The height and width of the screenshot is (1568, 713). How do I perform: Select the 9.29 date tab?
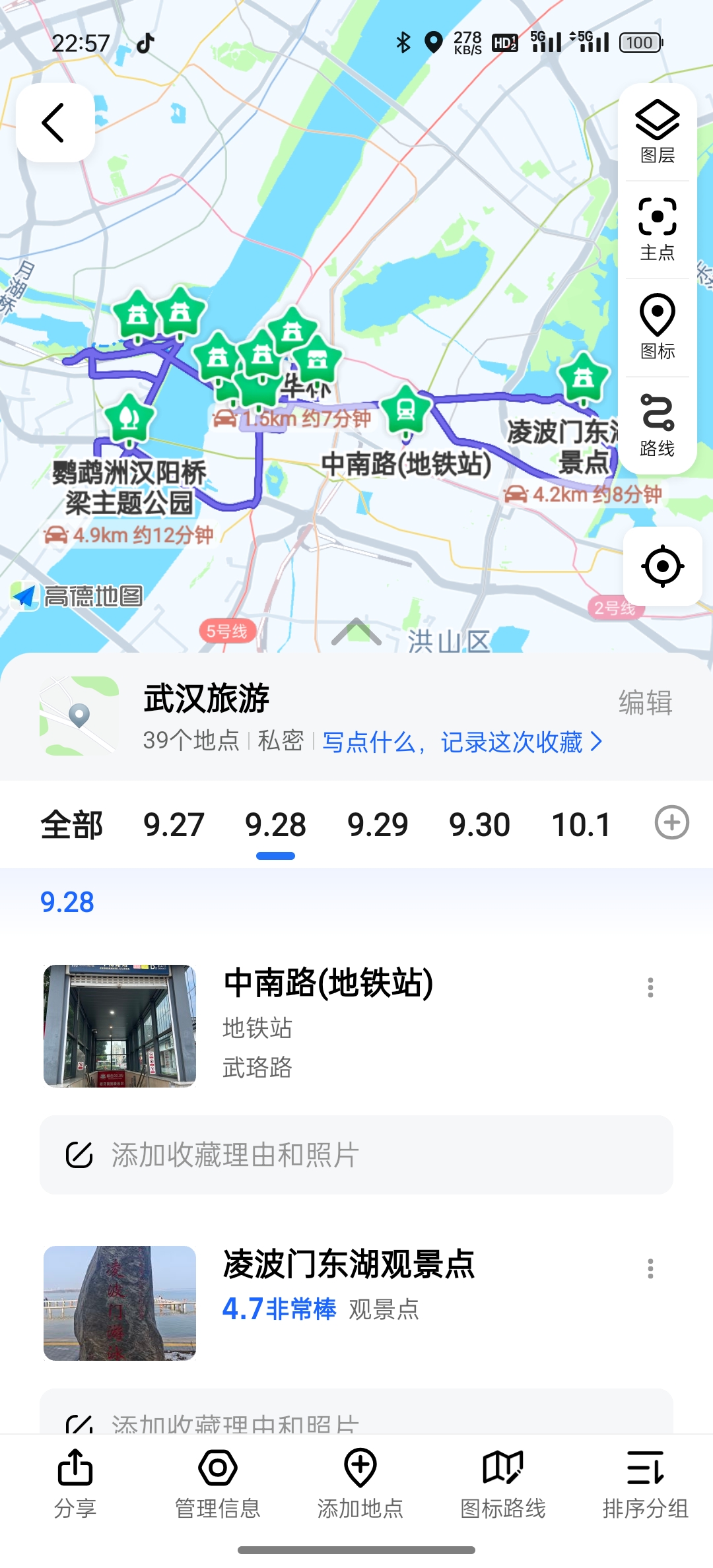pyautogui.click(x=378, y=825)
